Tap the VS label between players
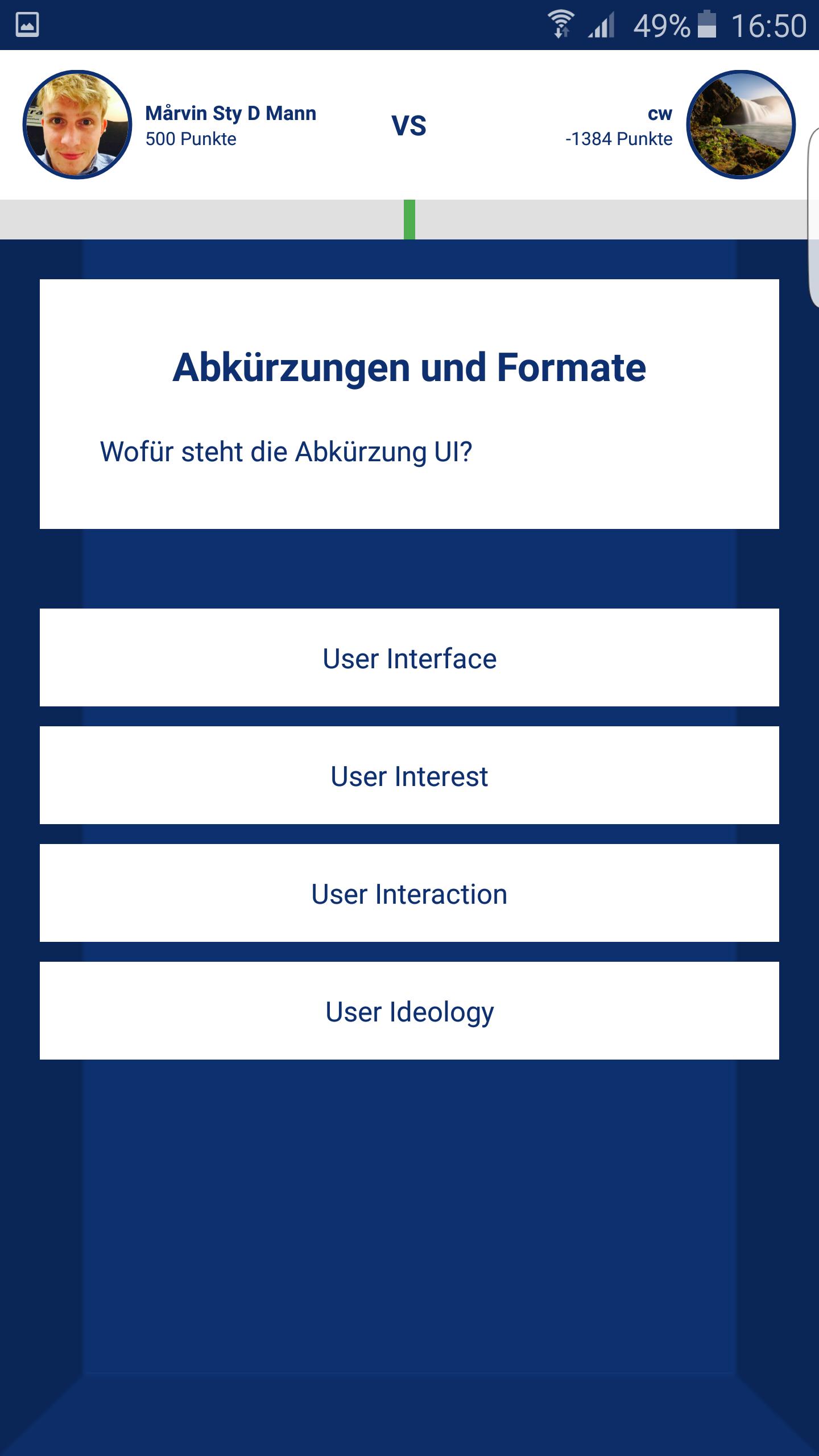This screenshot has height=1456, width=819. pos(409,125)
